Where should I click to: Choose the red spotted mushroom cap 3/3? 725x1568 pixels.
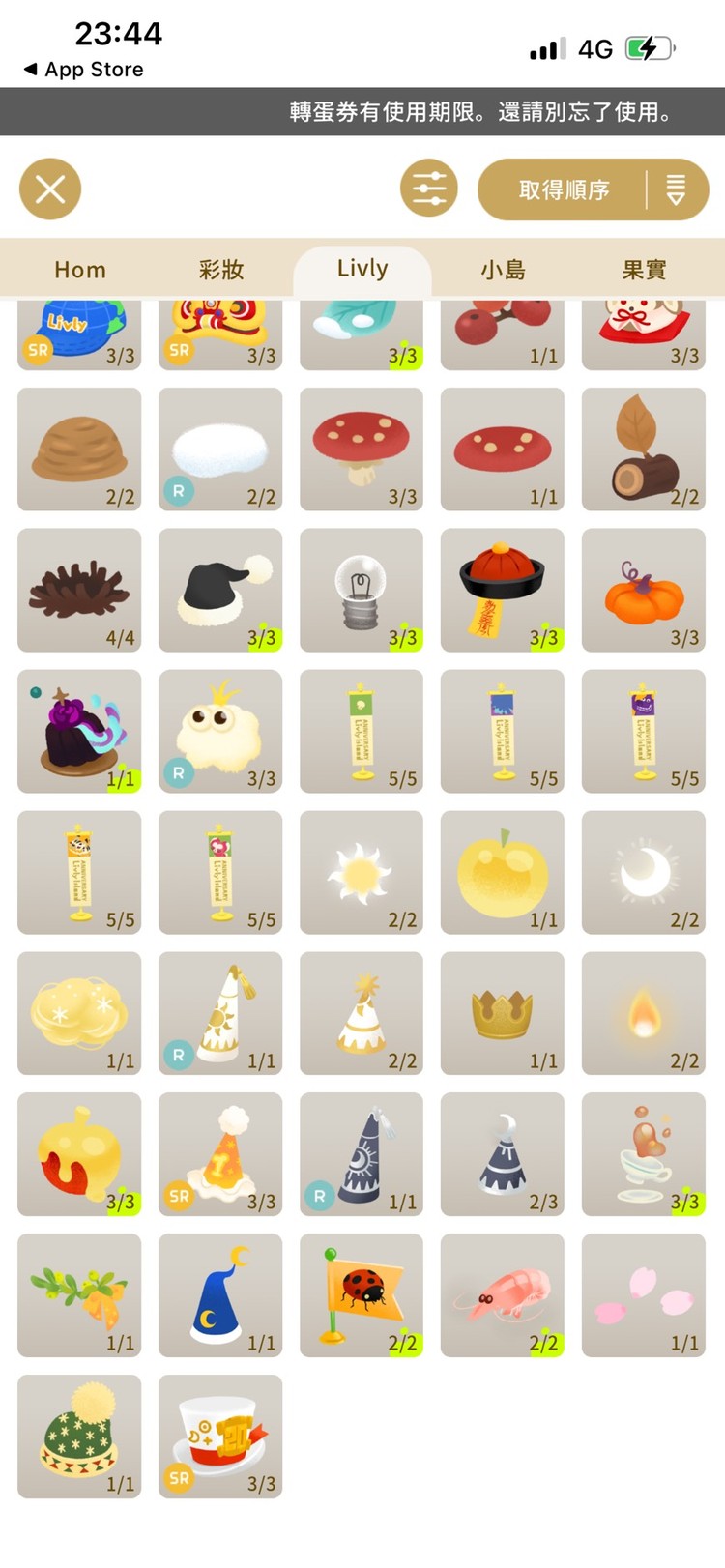[362, 449]
